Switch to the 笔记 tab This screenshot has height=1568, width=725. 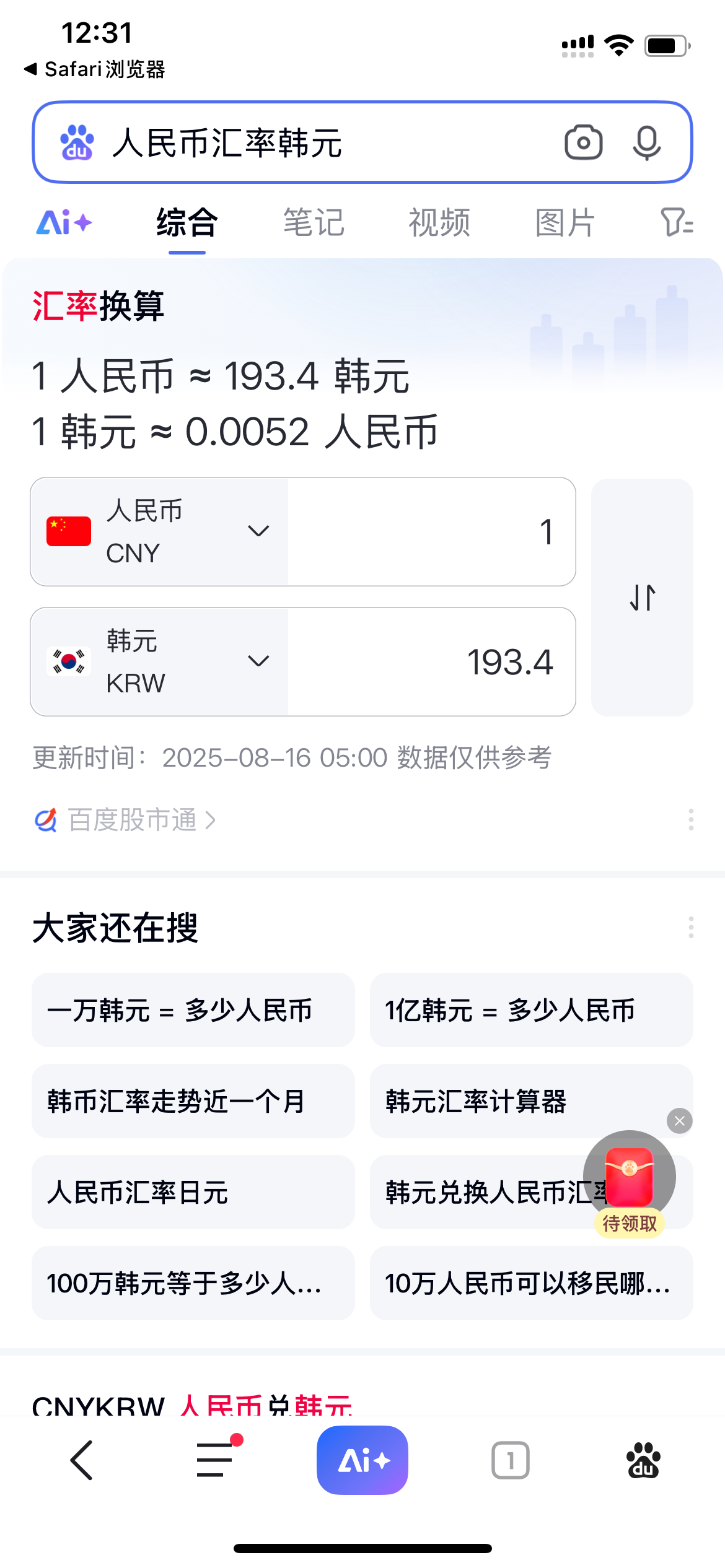click(314, 223)
